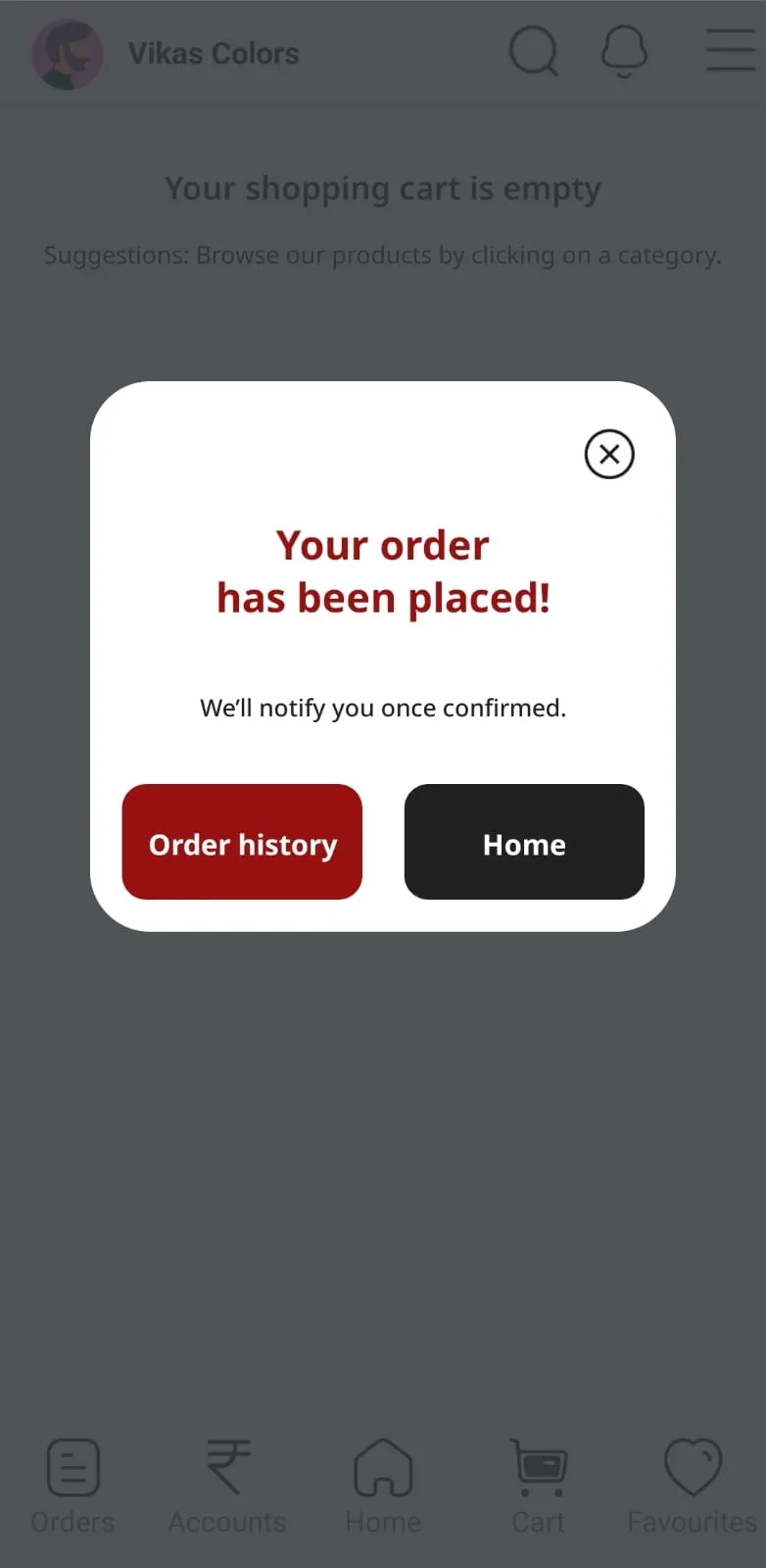Open the Vikas Colors profile avatar
The image size is (766, 1568).
coord(68,54)
